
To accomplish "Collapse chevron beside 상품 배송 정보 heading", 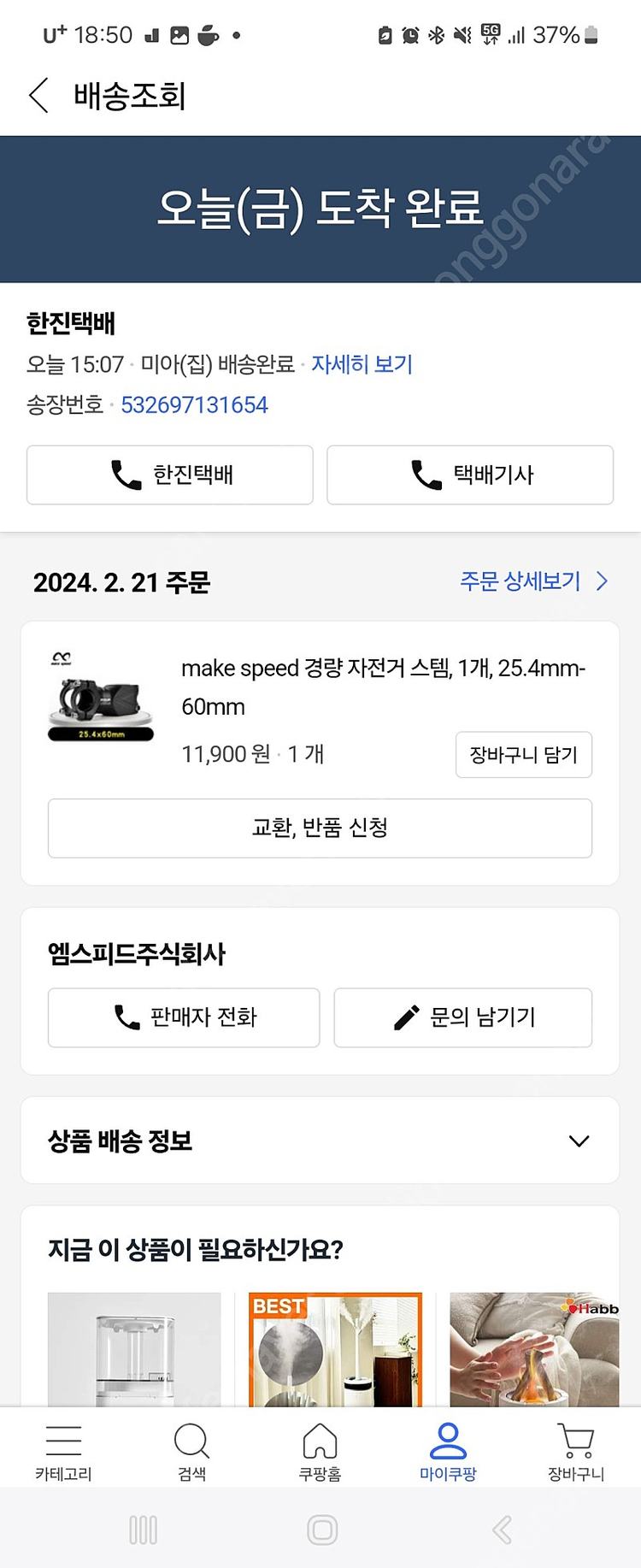I will coord(579,1141).
